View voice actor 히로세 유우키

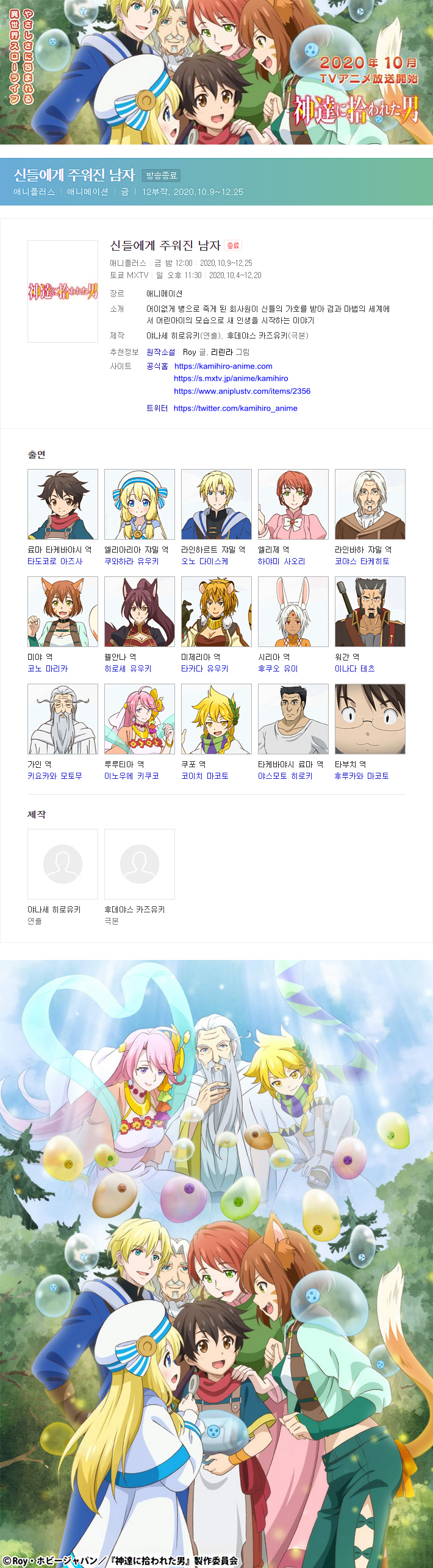tap(127, 668)
